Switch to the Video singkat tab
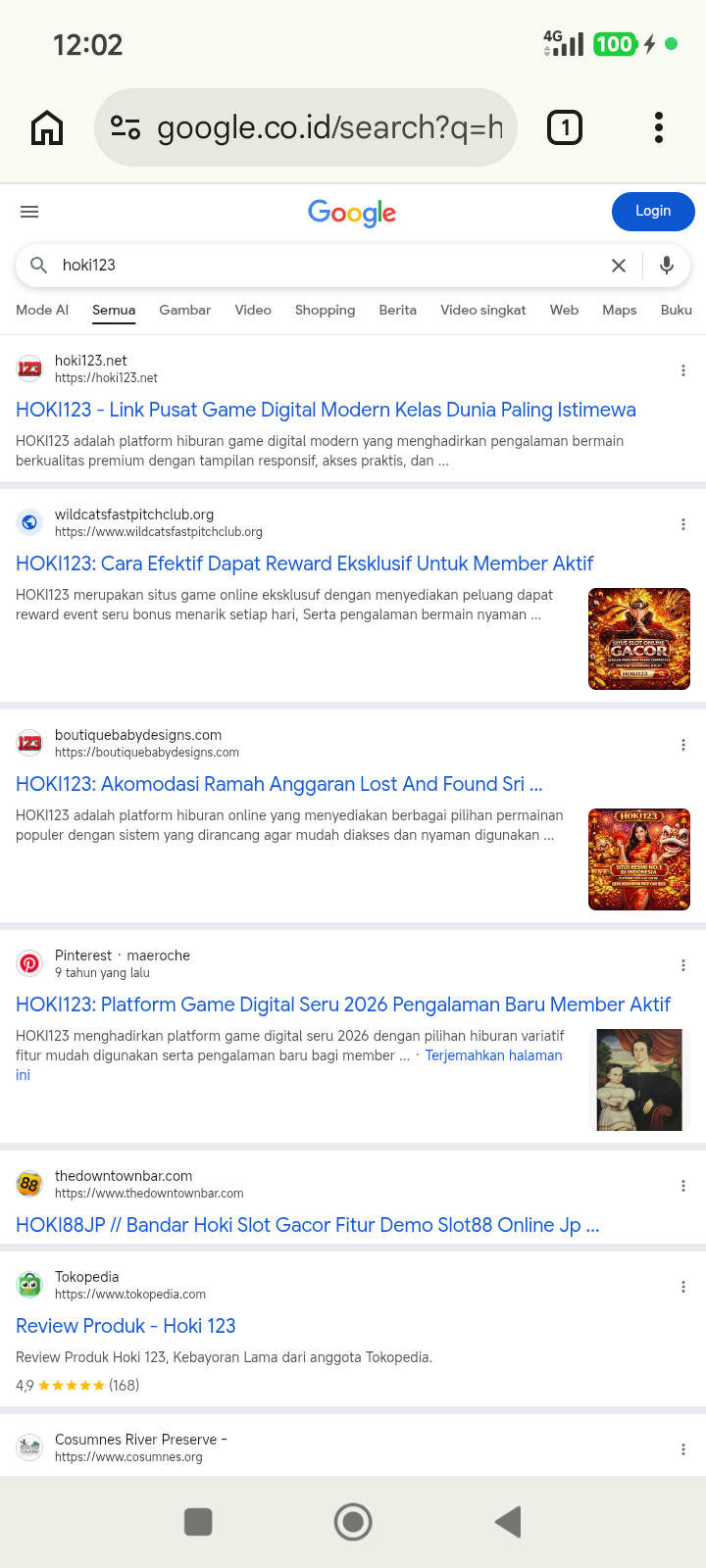This screenshot has width=706, height=1568. tap(483, 310)
